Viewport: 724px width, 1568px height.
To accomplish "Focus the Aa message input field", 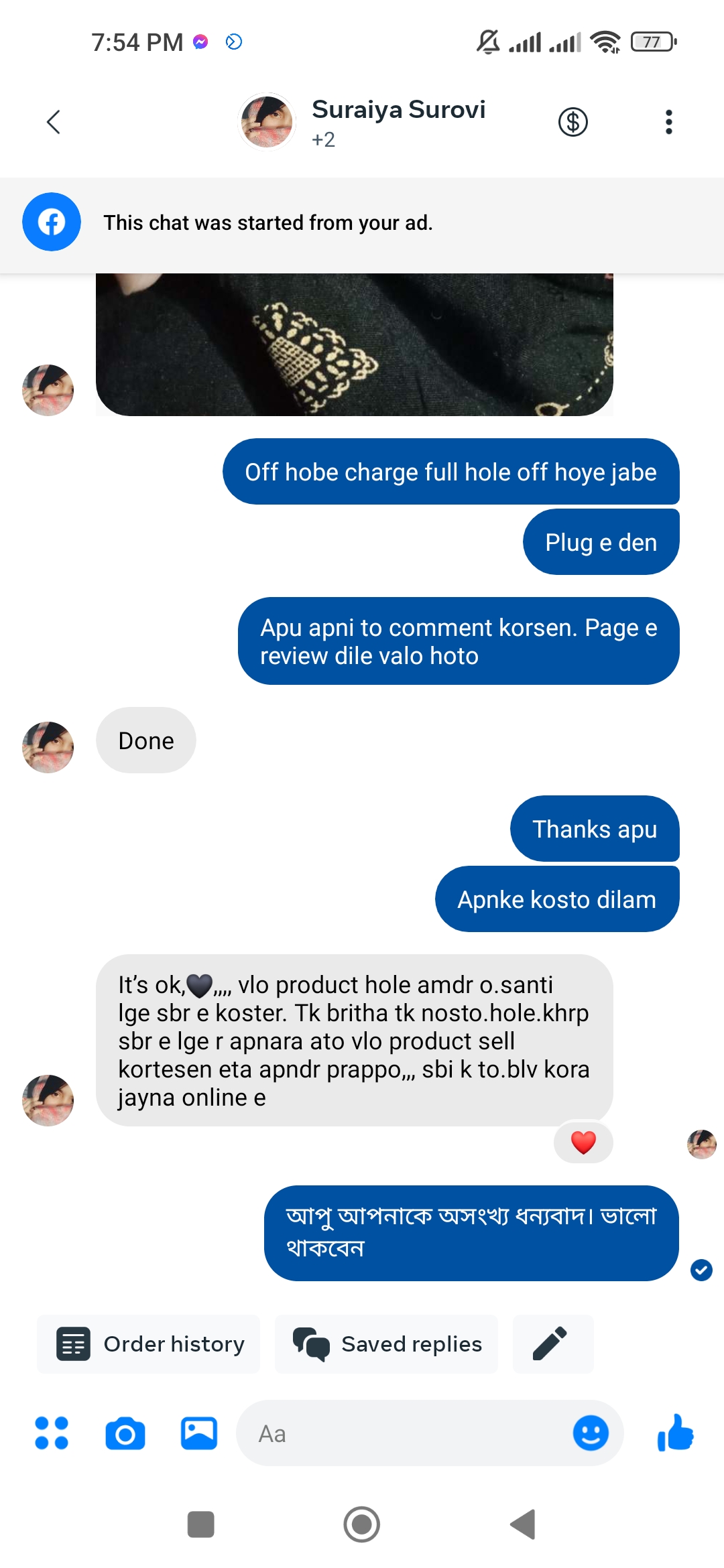I will 402,1433.
